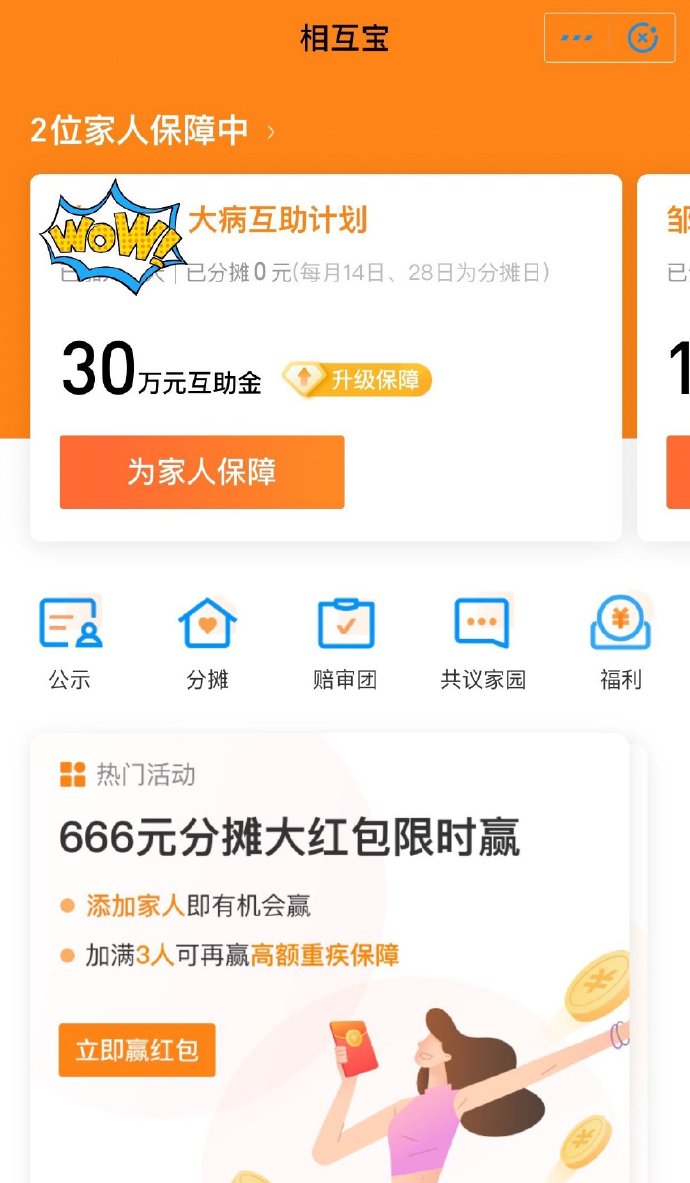690x1183 pixels.
Task: Open the 共议家园 section
Action: coord(483,643)
